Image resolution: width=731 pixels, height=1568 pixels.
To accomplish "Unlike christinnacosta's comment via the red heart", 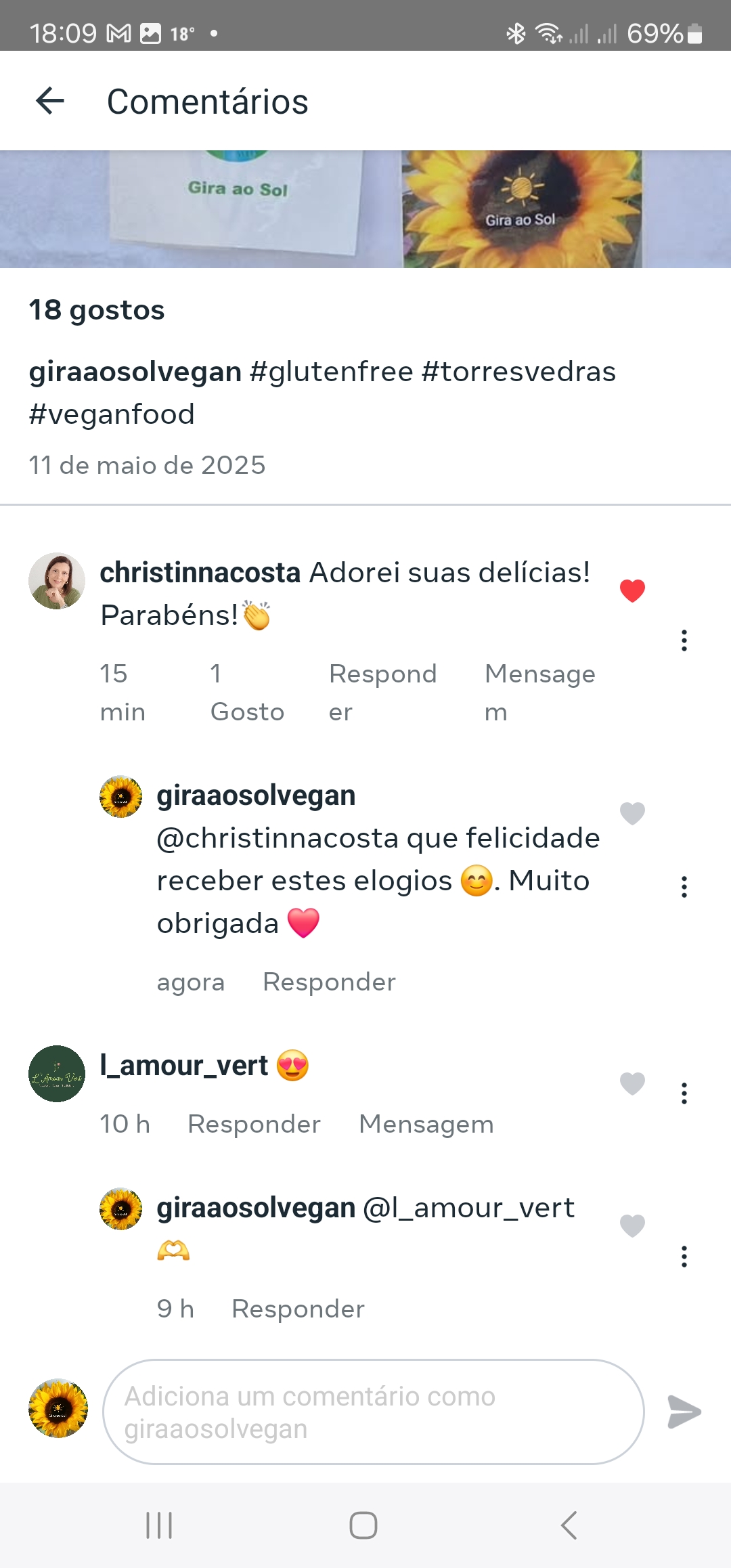I will tap(632, 591).
